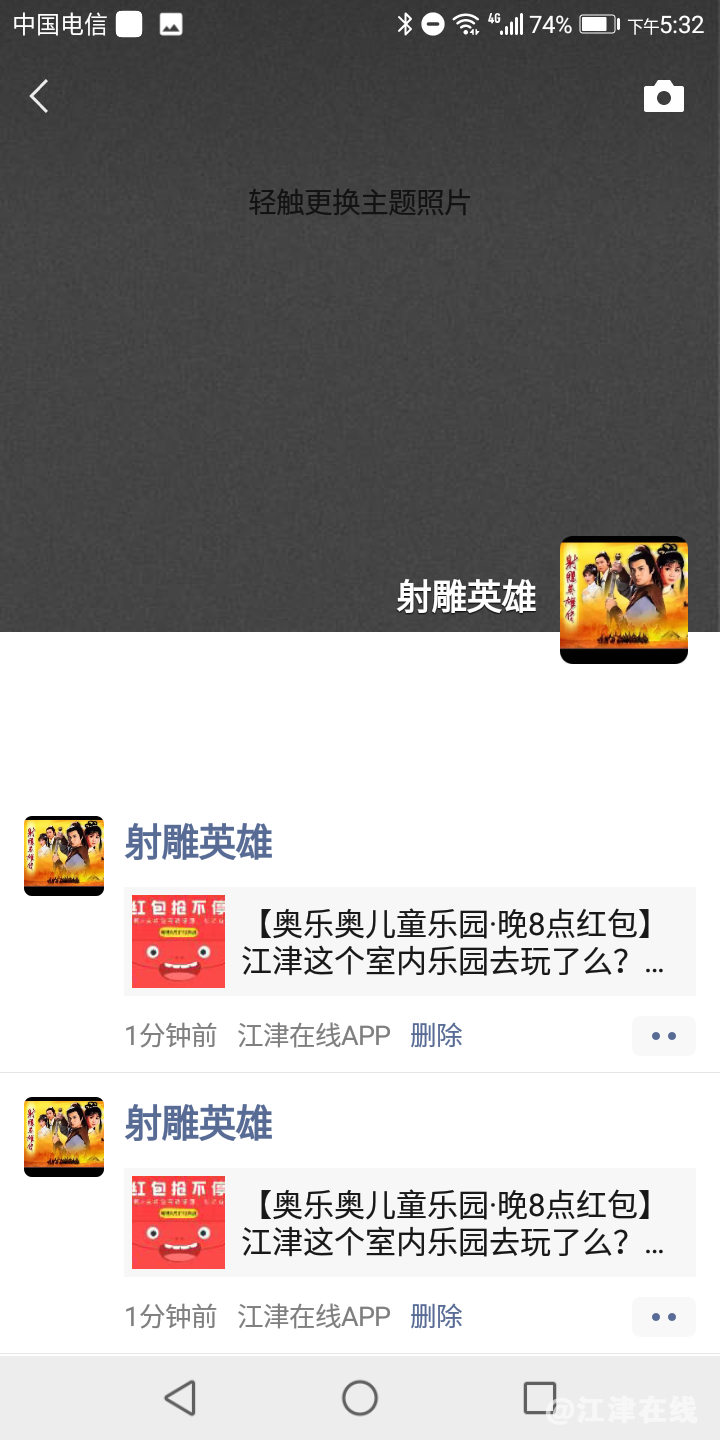Open the recent apps view

pyautogui.click(x=540, y=1398)
